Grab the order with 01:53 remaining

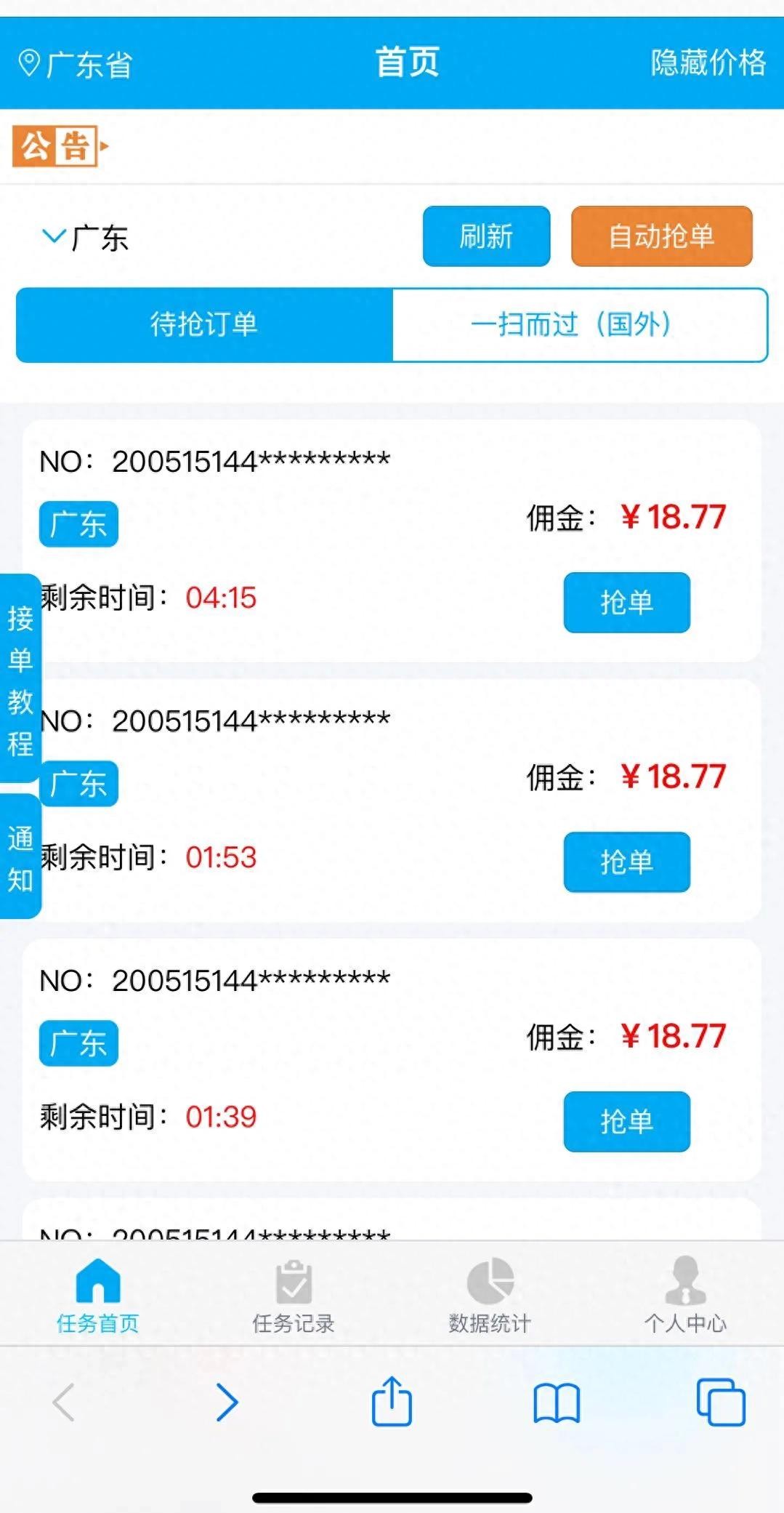click(x=626, y=862)
